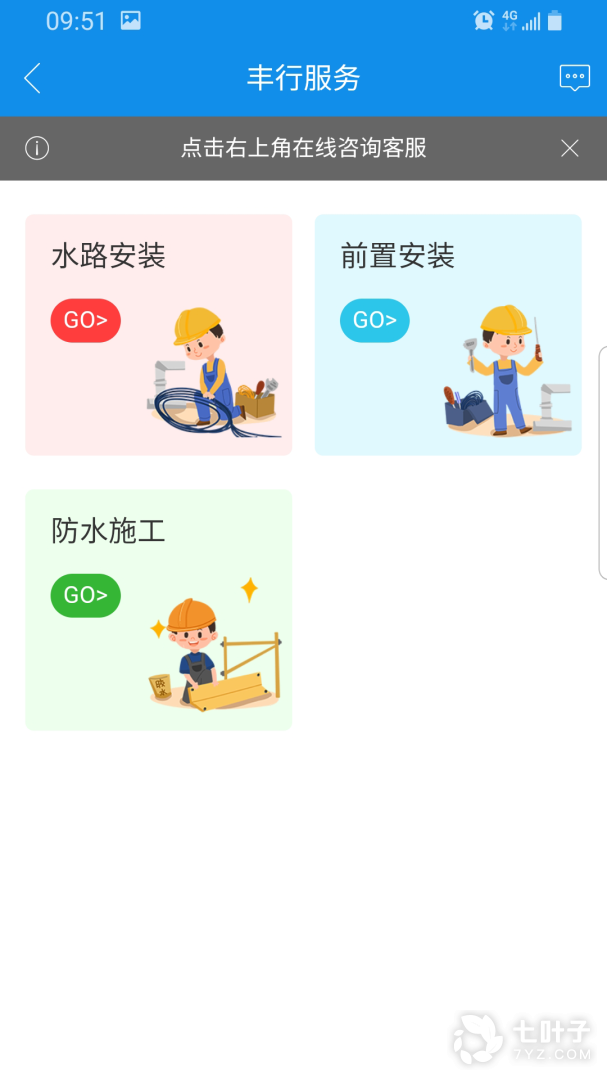Open the 前置安装 service card
The height and width of the screenshot is (1080, 607).
[x=448, y=335]
